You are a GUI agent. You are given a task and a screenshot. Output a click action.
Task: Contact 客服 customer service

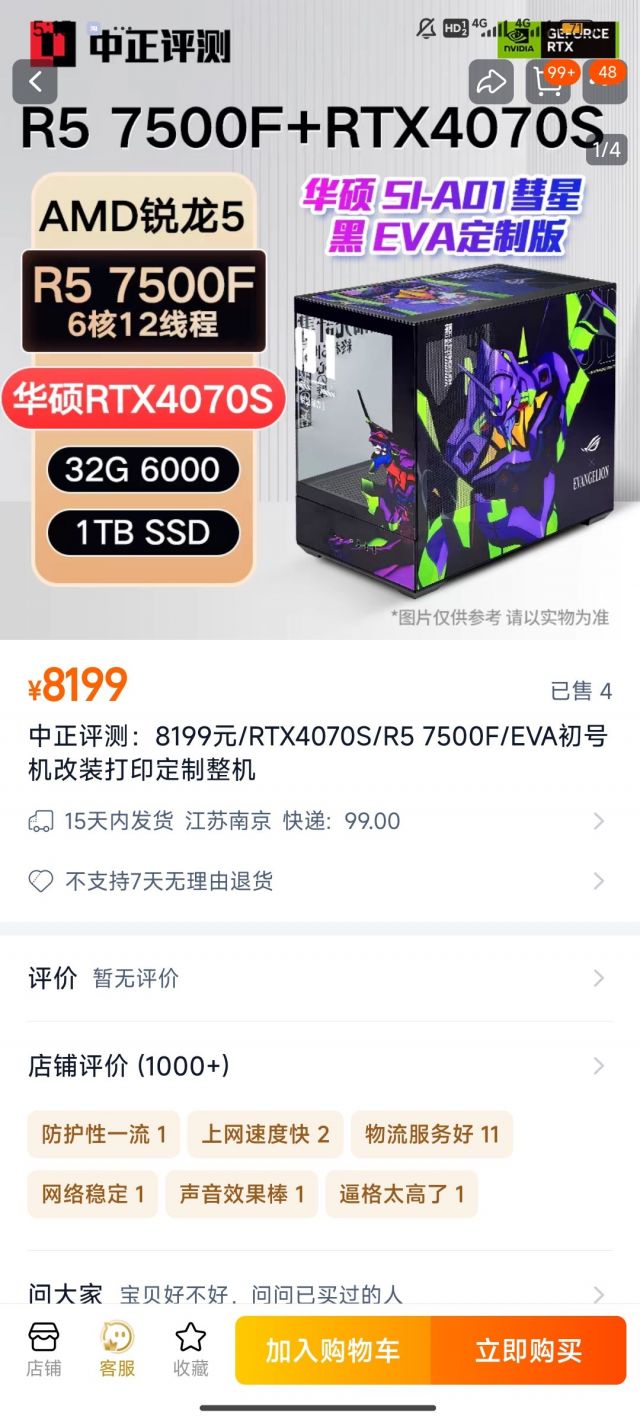pos(117,1349)
